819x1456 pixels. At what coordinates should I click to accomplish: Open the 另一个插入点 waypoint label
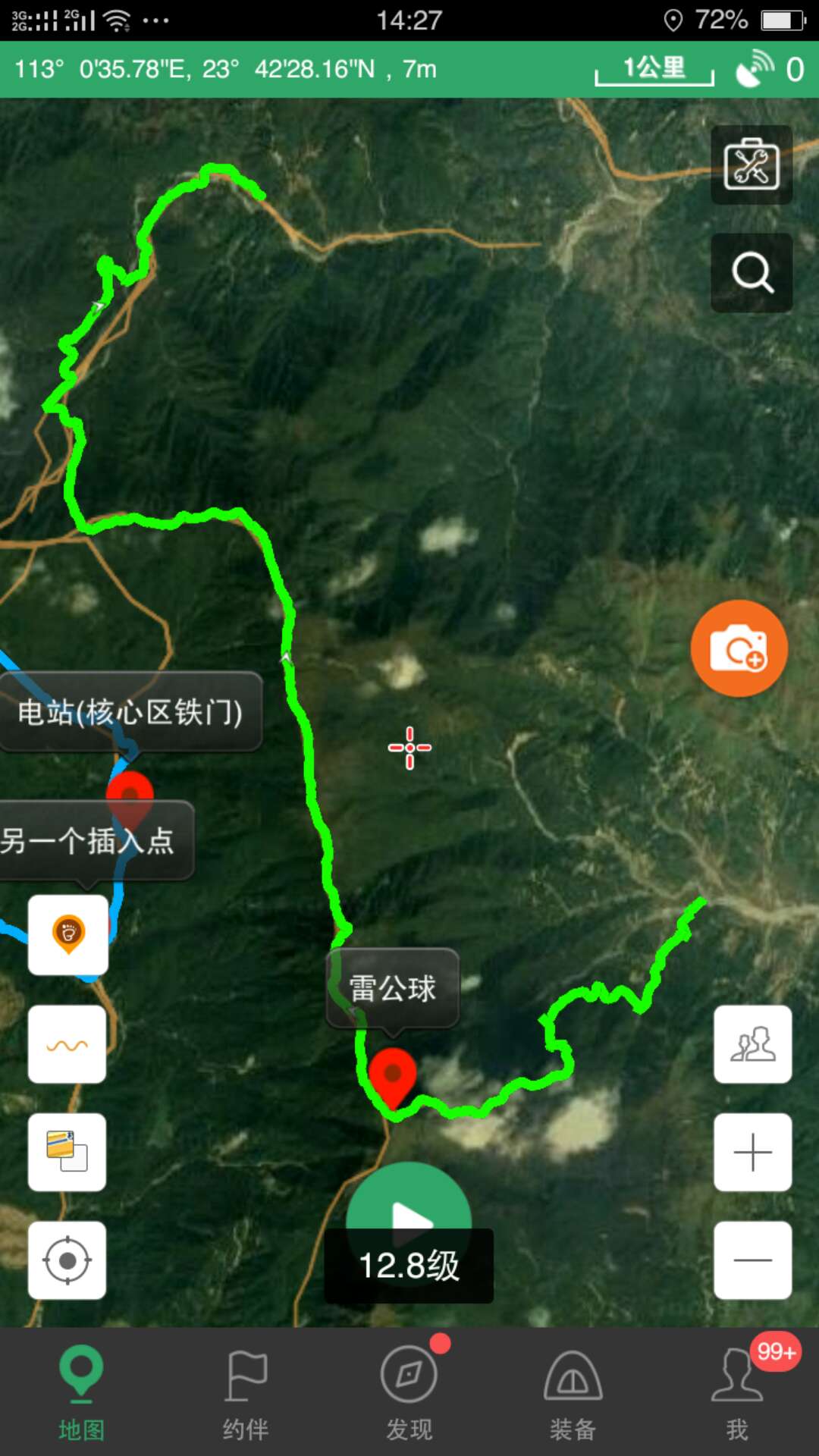pyautogui.click(x=96, y=841)
